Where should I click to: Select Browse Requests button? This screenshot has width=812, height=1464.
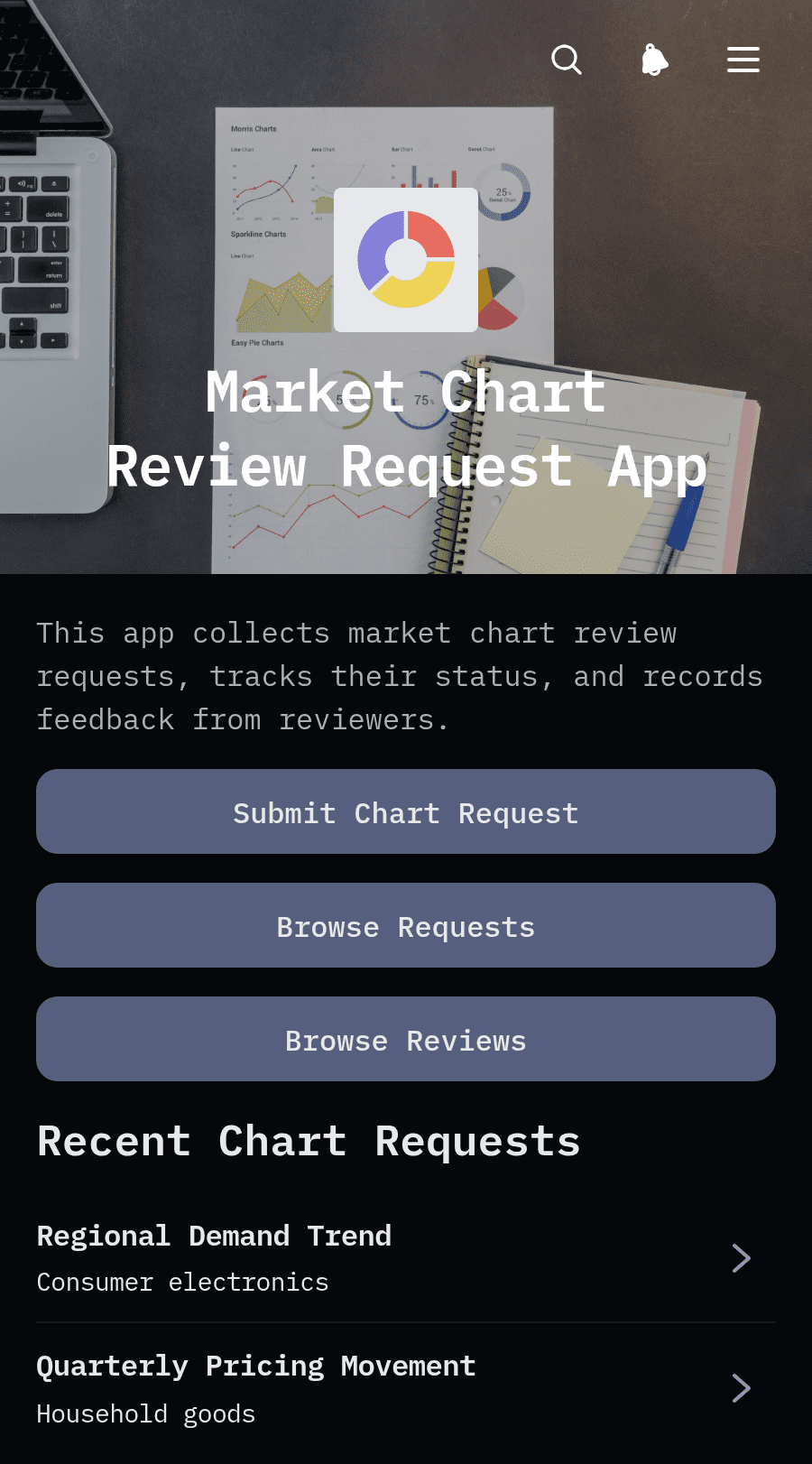(406, 925)
